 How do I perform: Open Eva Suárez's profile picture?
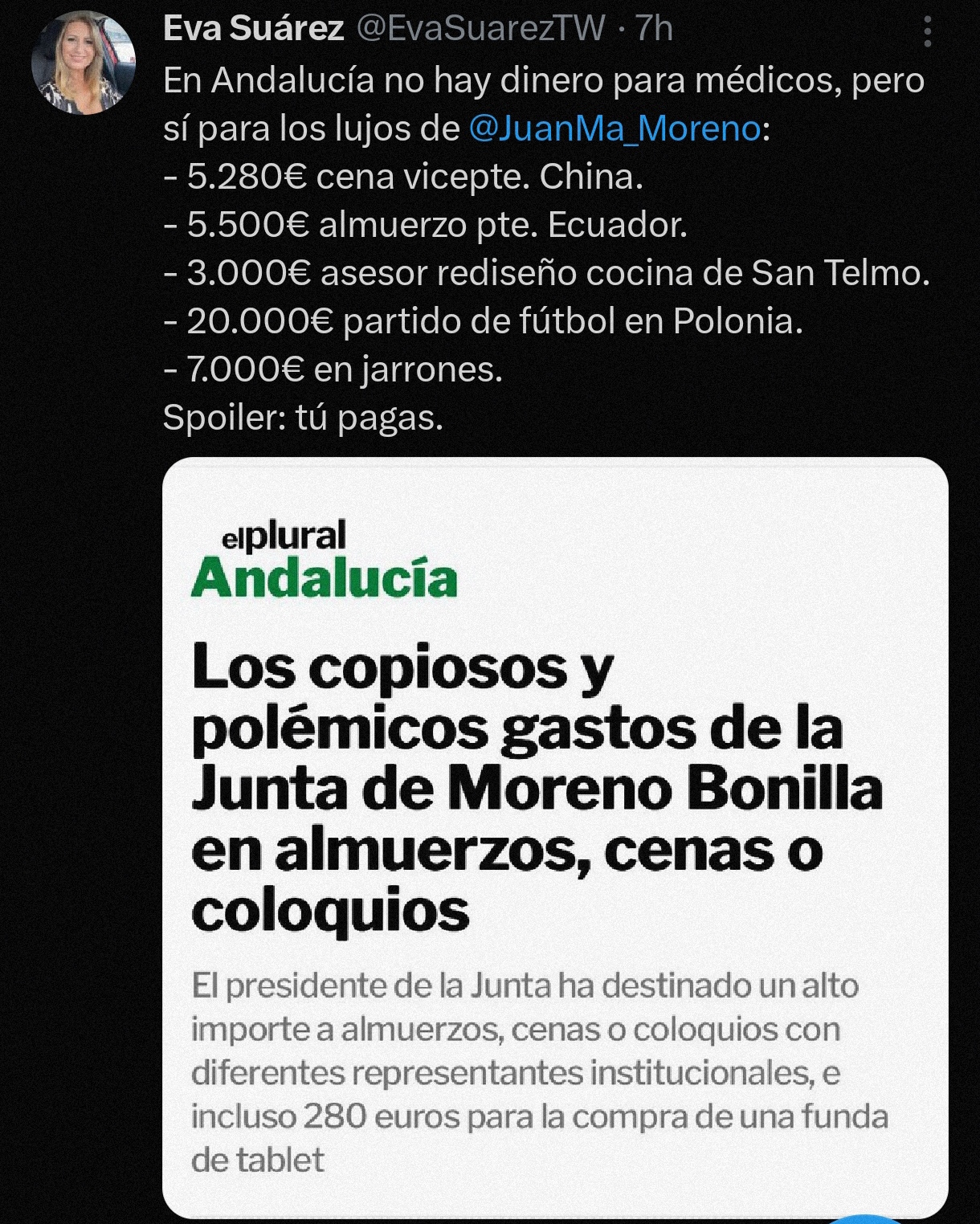point(83,63)
